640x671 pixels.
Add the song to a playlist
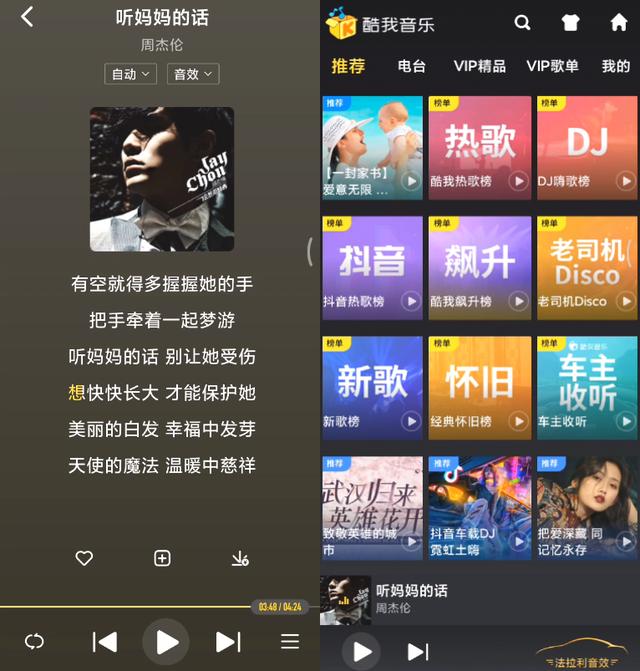pos(162,558)
